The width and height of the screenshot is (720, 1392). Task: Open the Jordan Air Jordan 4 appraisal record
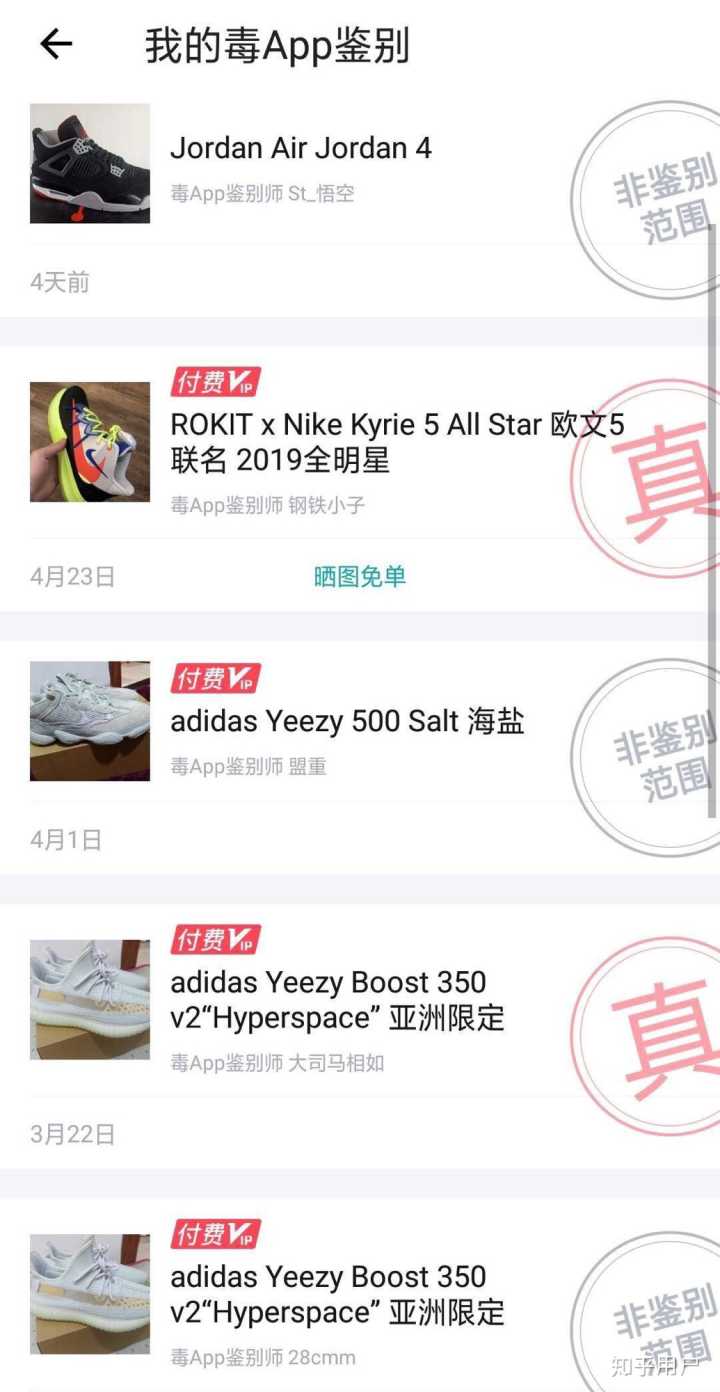(301, 149)
